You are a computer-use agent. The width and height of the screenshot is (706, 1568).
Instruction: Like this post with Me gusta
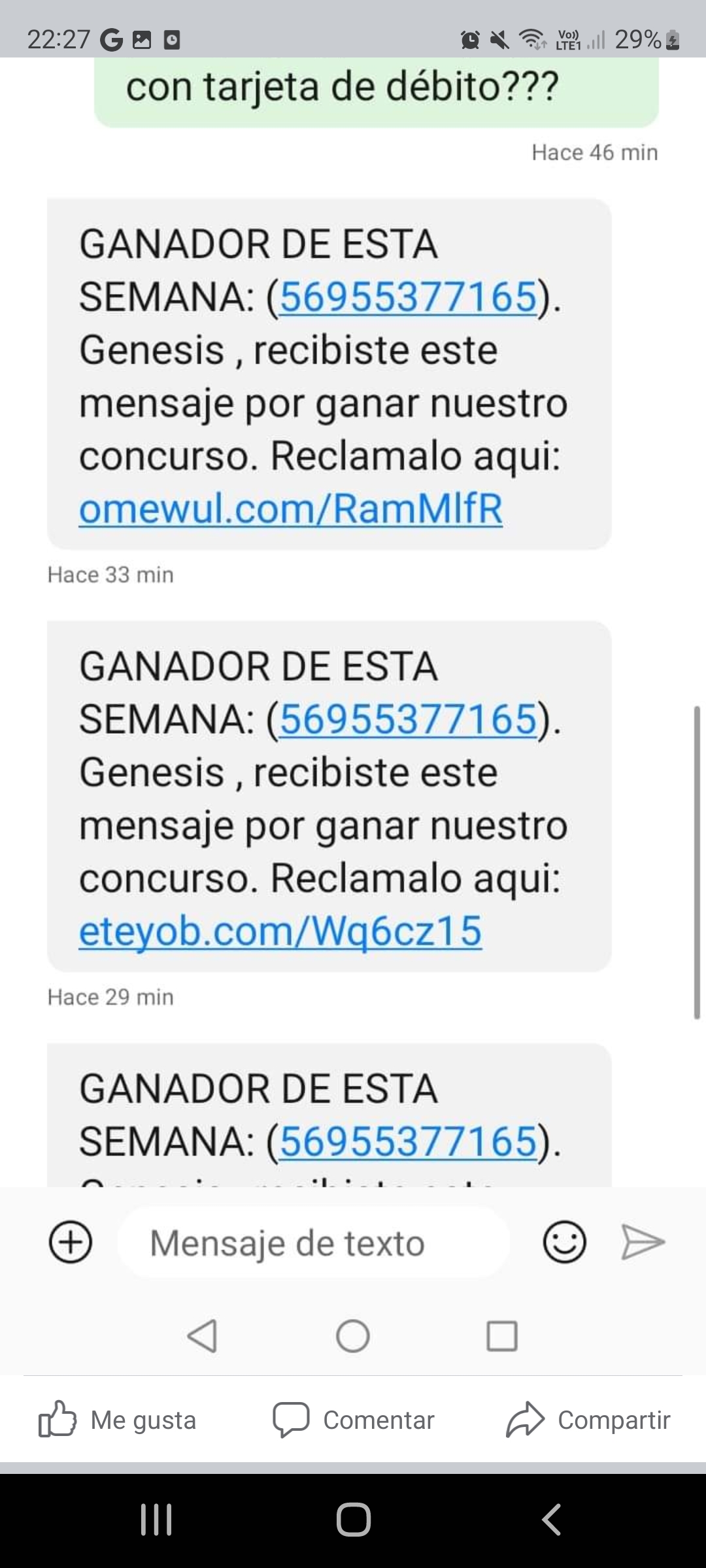click(x=118, y=1420)
